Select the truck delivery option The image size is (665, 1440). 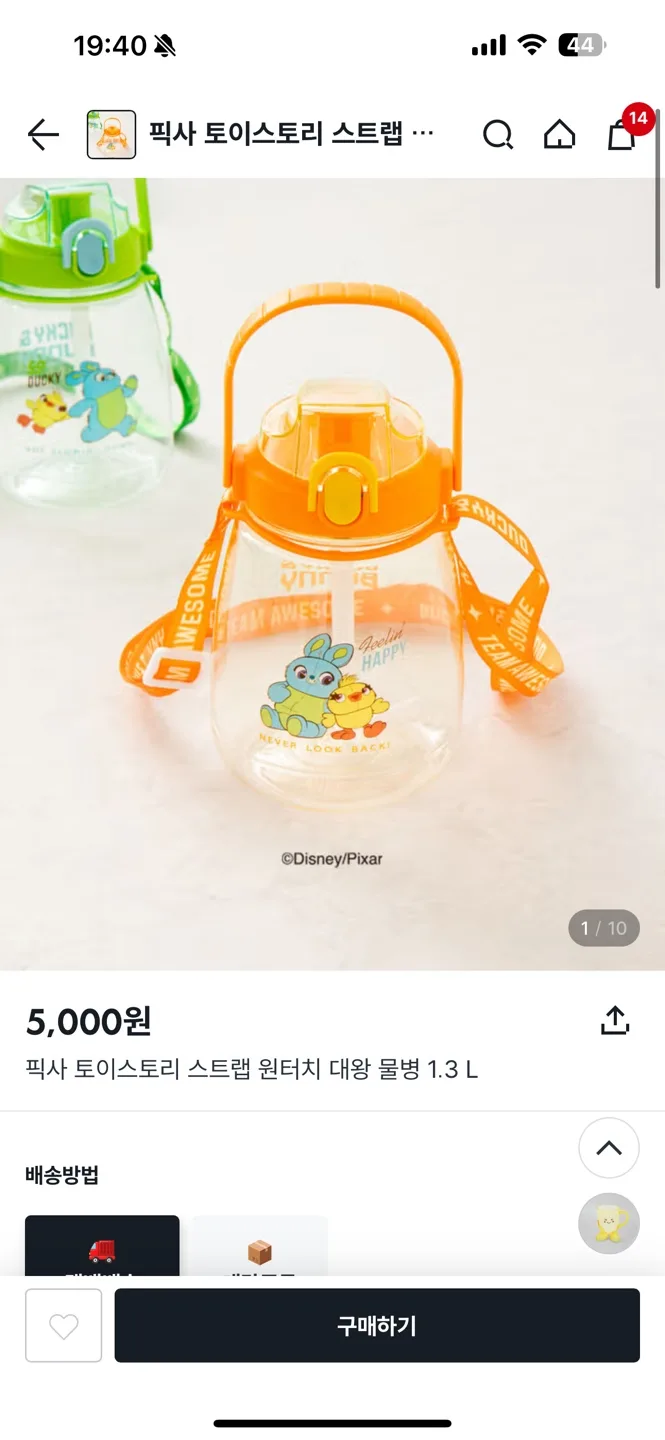pyautogui.click(x=102, y=1246)
